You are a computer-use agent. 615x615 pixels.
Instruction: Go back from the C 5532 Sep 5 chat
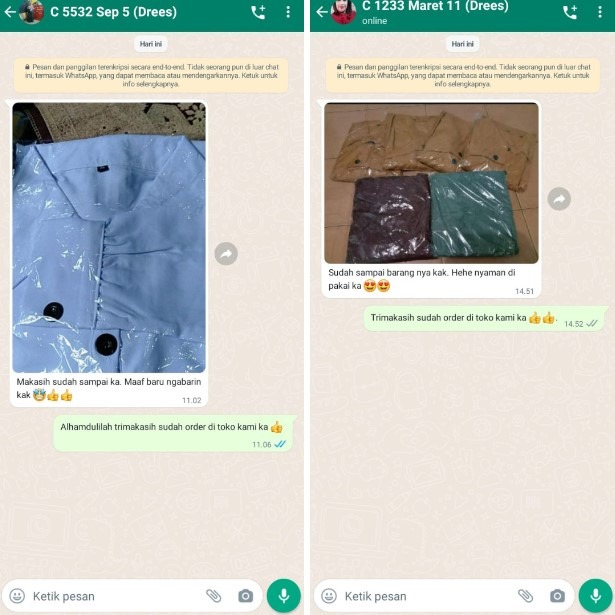coord(10,13)
